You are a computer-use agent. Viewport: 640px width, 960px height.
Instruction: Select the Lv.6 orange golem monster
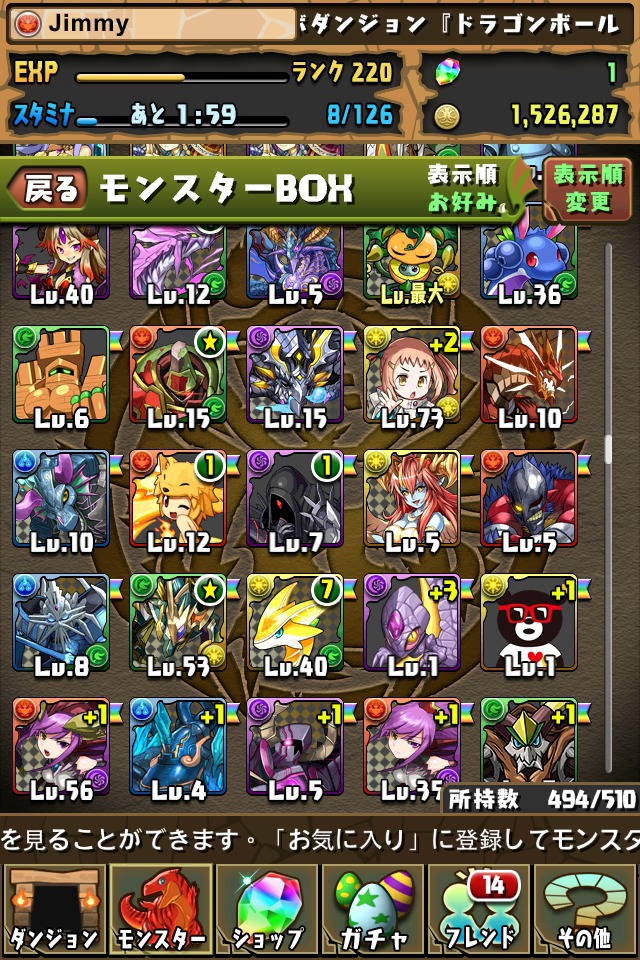[60, 373]
